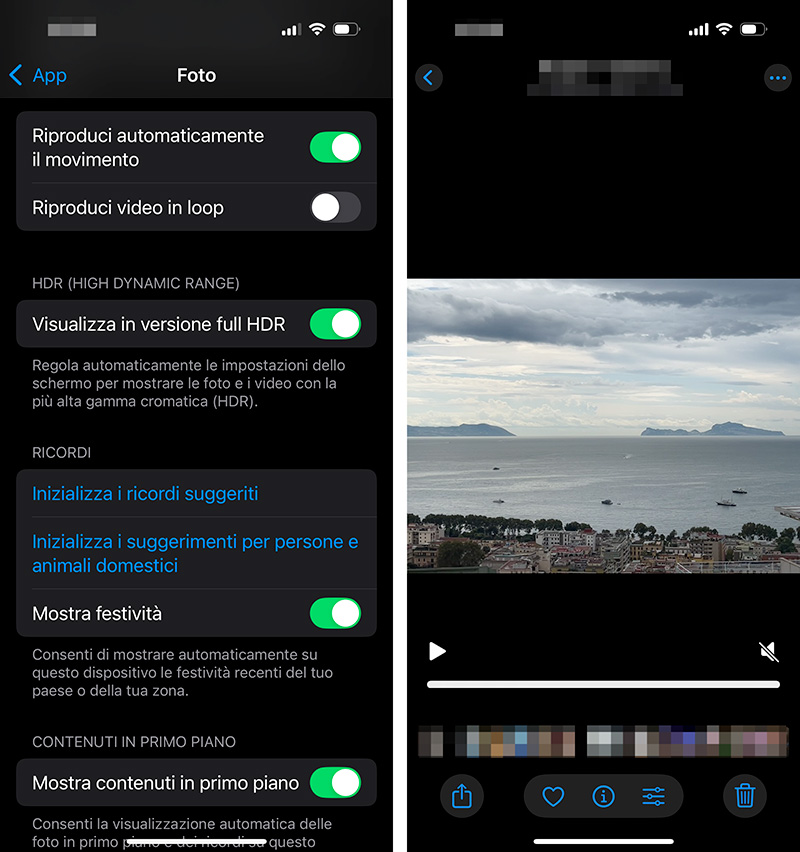Disable Mostra contenuti in primo piano
This screenshot has height=852, width=800.
click(334, 783)
